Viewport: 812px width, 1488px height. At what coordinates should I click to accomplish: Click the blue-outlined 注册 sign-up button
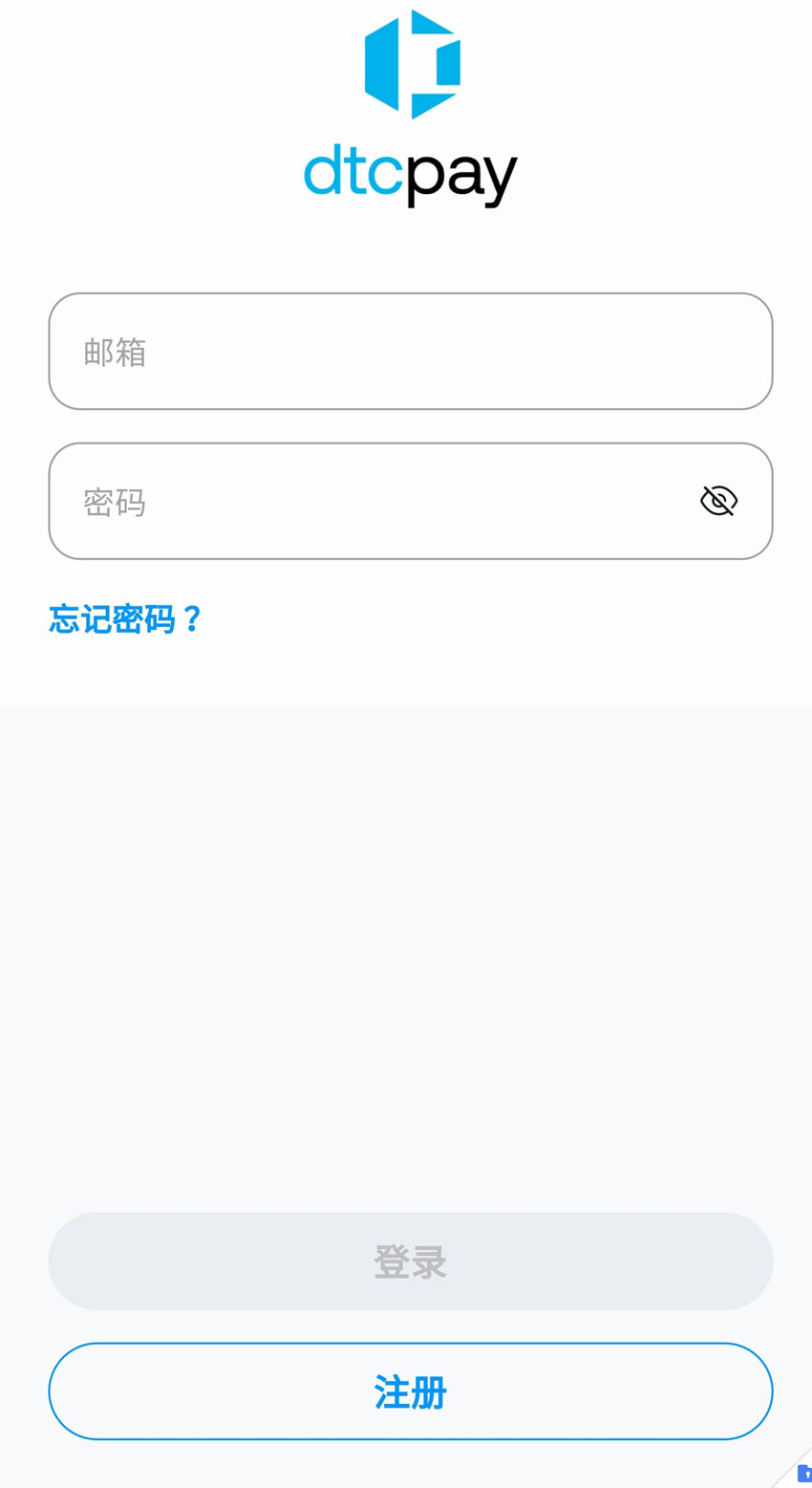click(410, 1391)
